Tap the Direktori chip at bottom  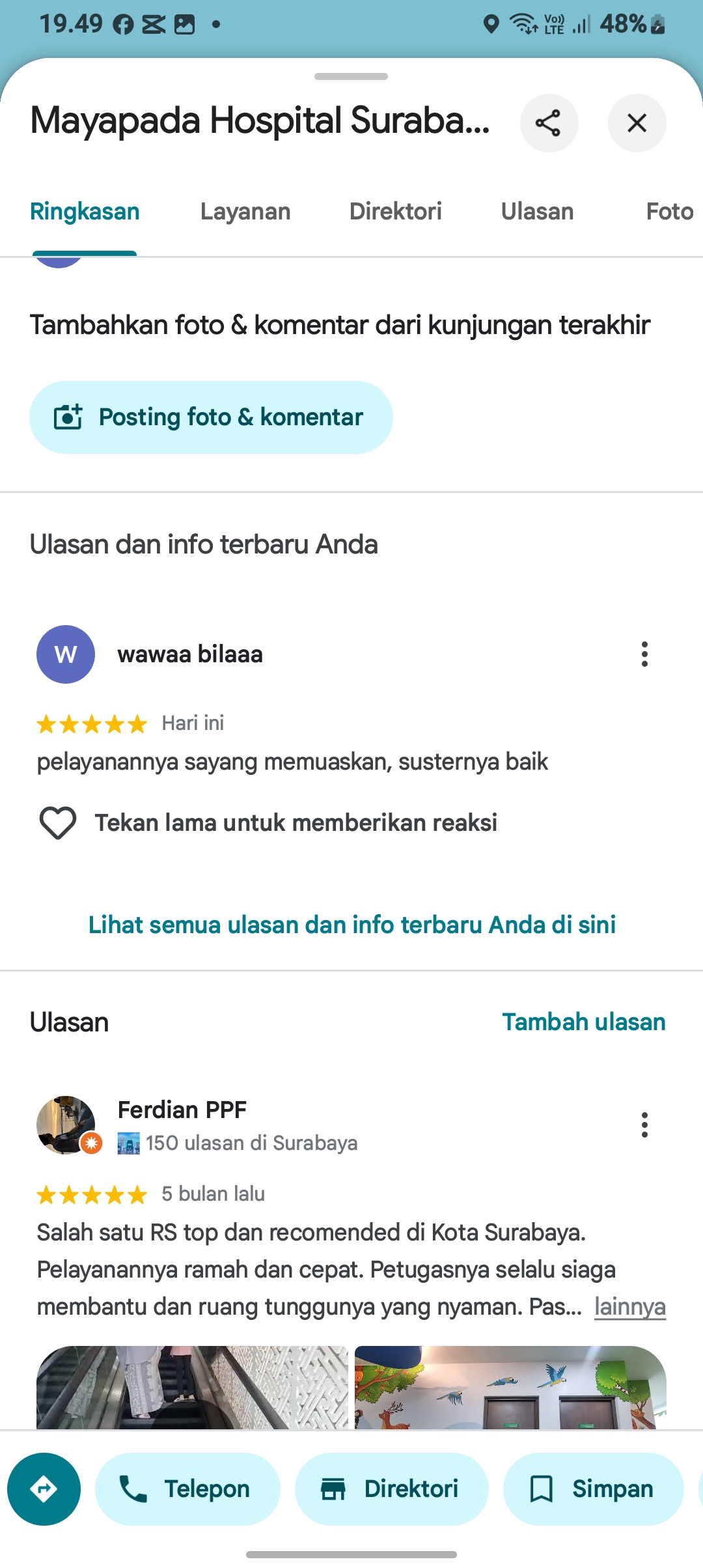(x=391, y=1489)
